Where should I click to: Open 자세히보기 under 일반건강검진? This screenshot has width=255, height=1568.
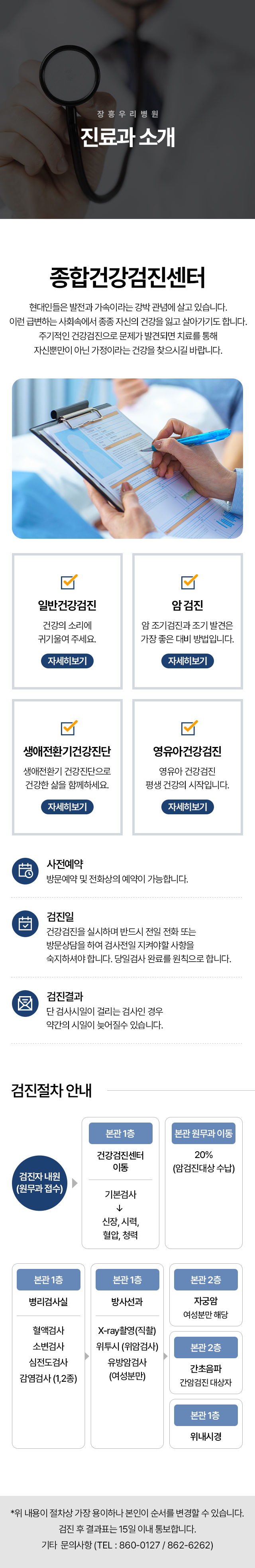pos(67,660)
